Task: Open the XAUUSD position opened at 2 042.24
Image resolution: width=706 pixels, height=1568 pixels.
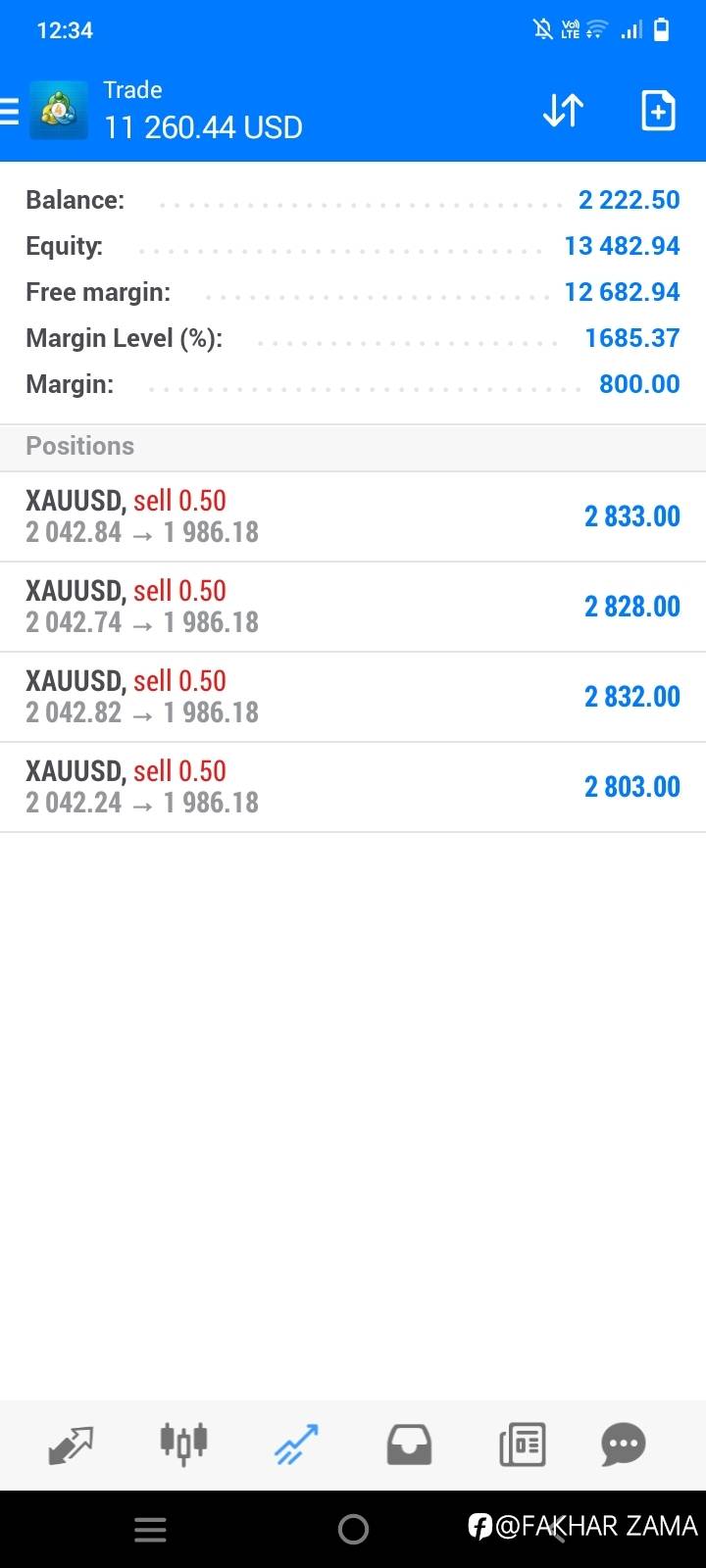Action: tap(353, 787)
